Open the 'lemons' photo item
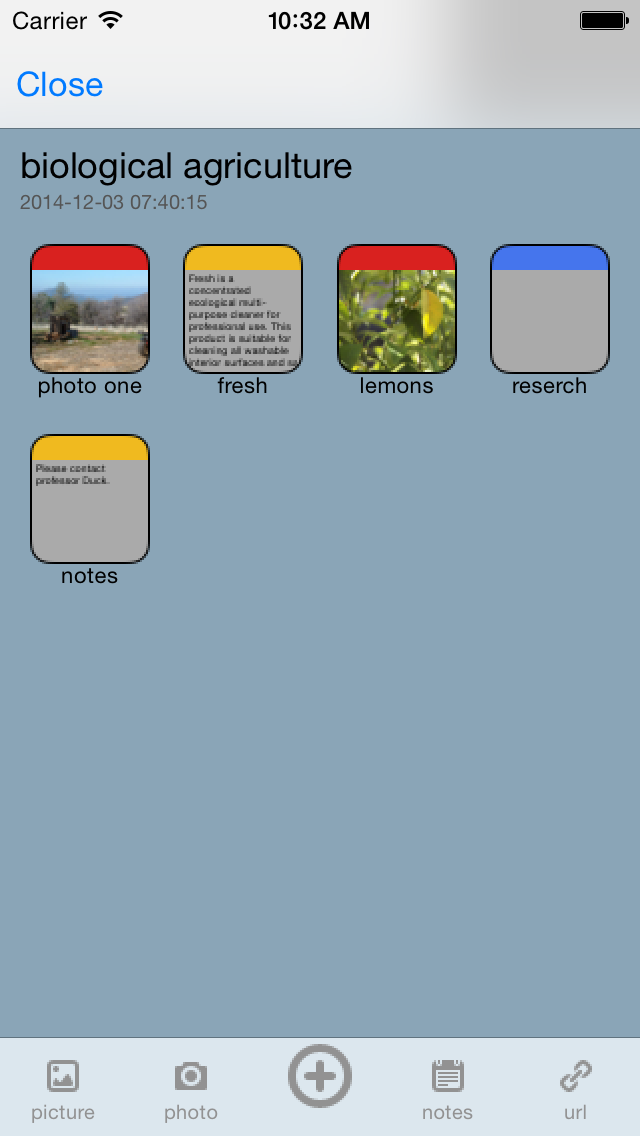 [397, 310]
